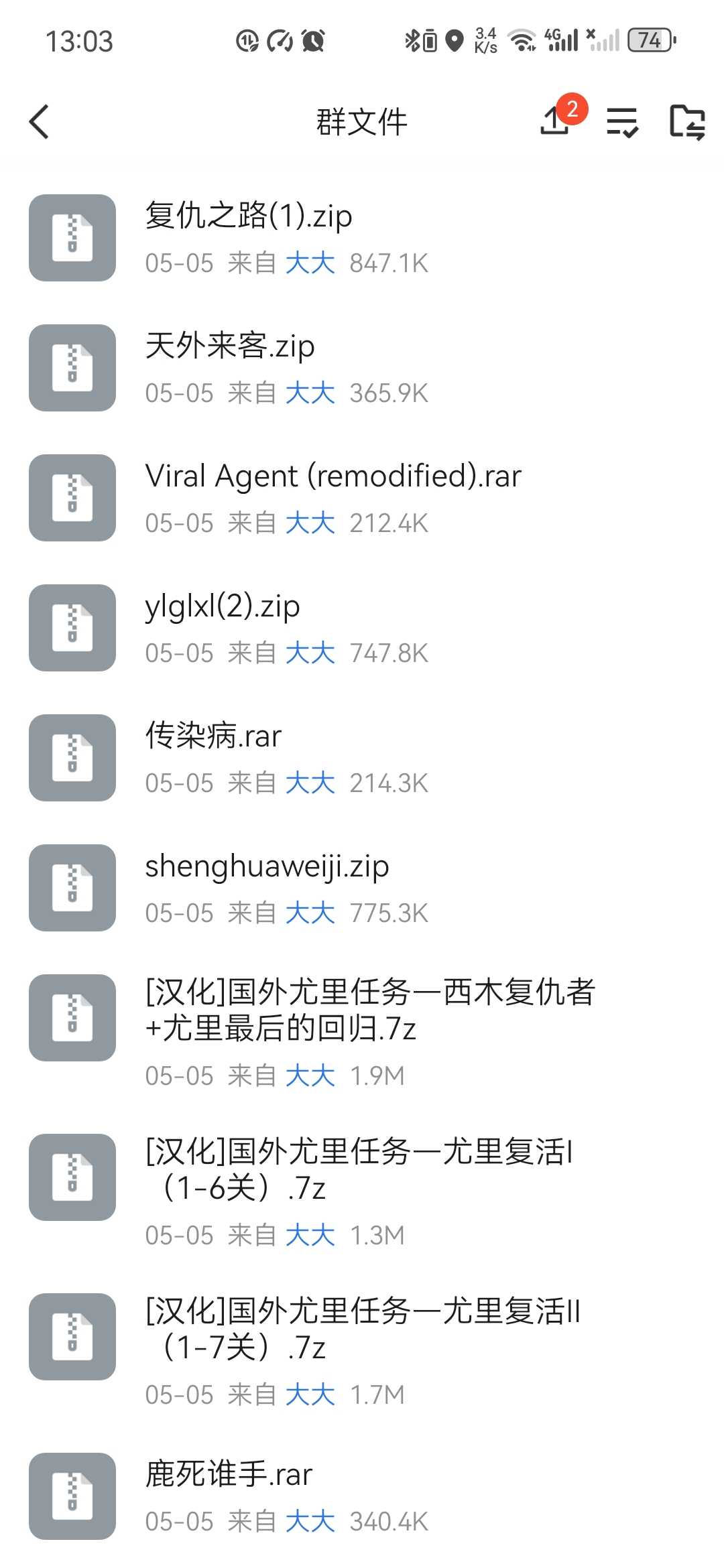The width and height of the screenshot is (724, 1568).
Task: Open the file shenghuaweiji.zip
Action: [362, 888]
